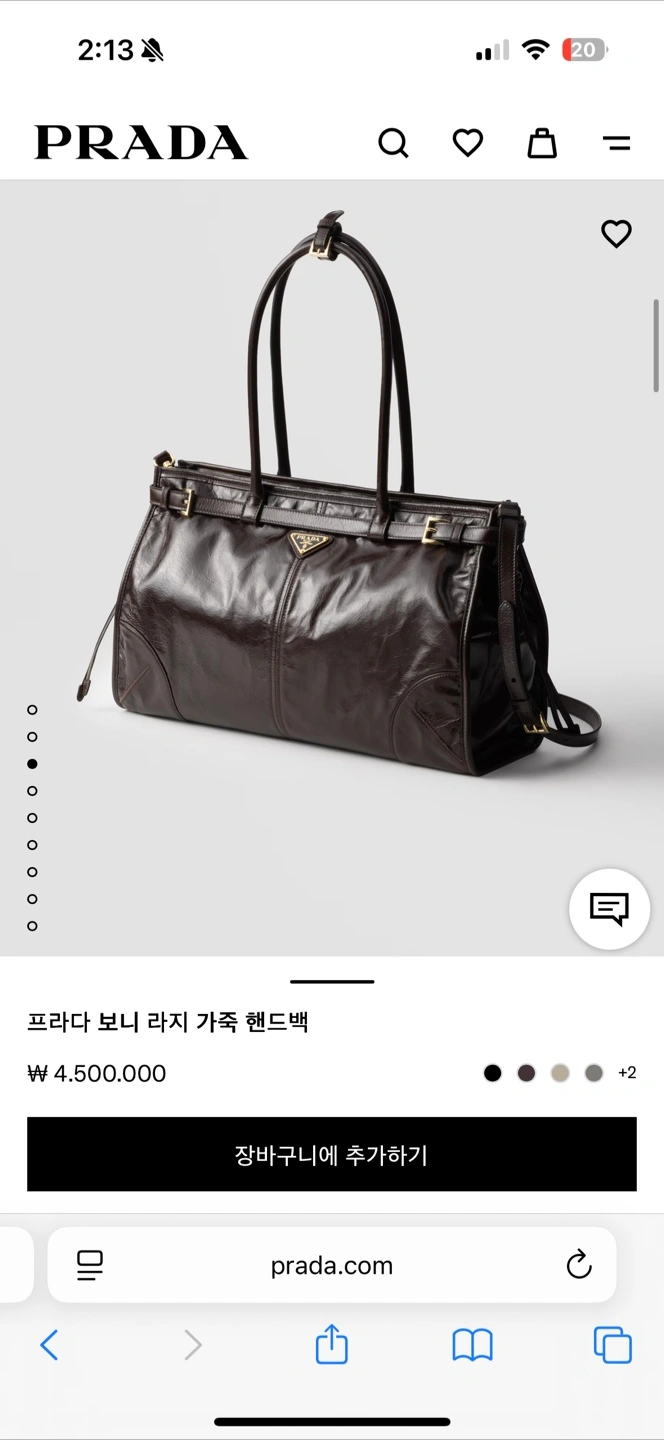Jump to the first image indicator dot

pos(32,710)
